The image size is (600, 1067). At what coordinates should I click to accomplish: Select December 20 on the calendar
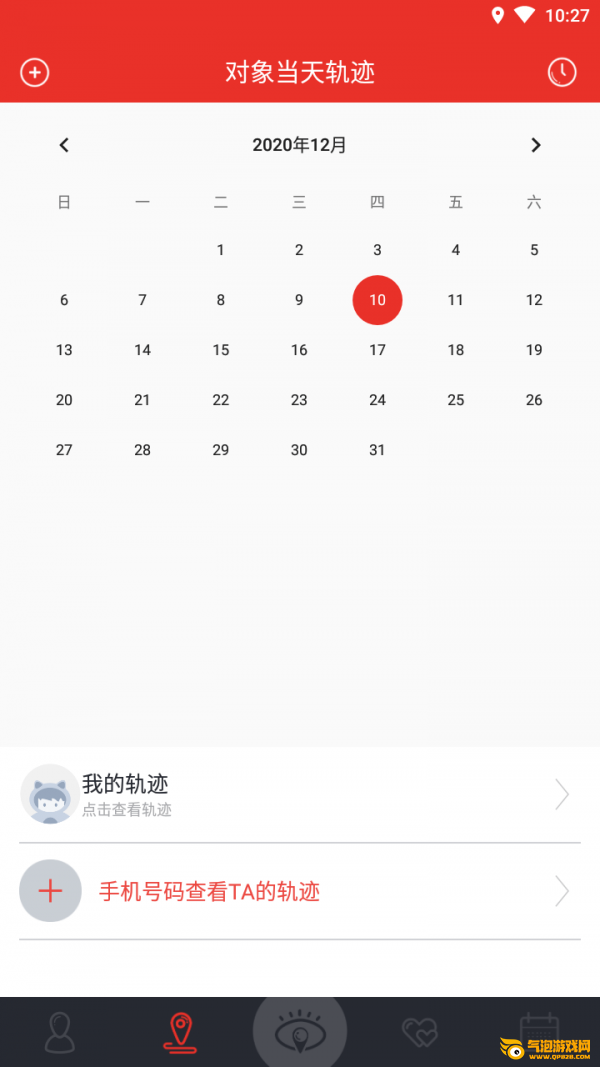[x=64, y=400]
